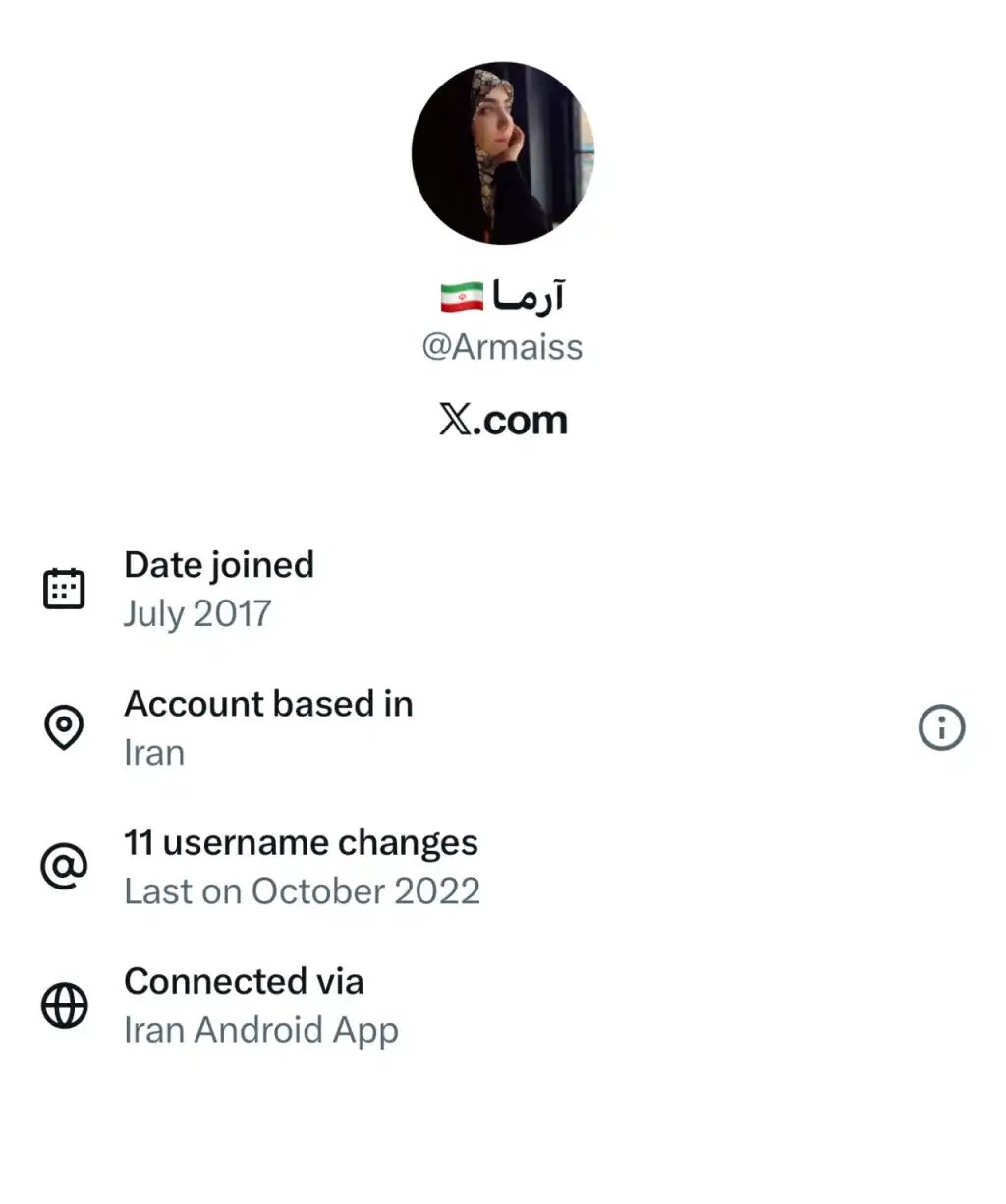The width and height of the screenshot is (1006, 1204).
Task: Click the Last on October 2022 text
Action: [302, 891]
